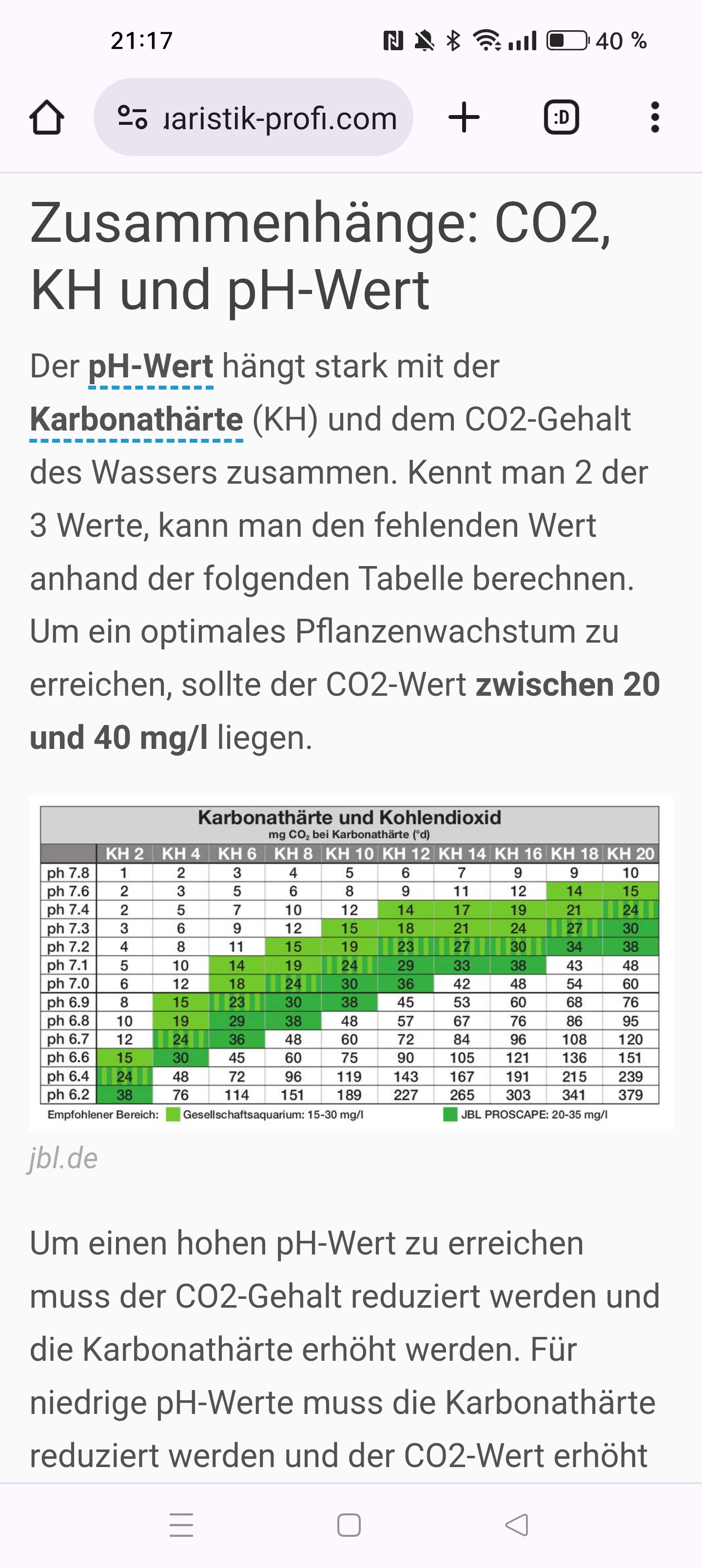
Task: Go back with the system back button
Action: [x=517, y=1525]
